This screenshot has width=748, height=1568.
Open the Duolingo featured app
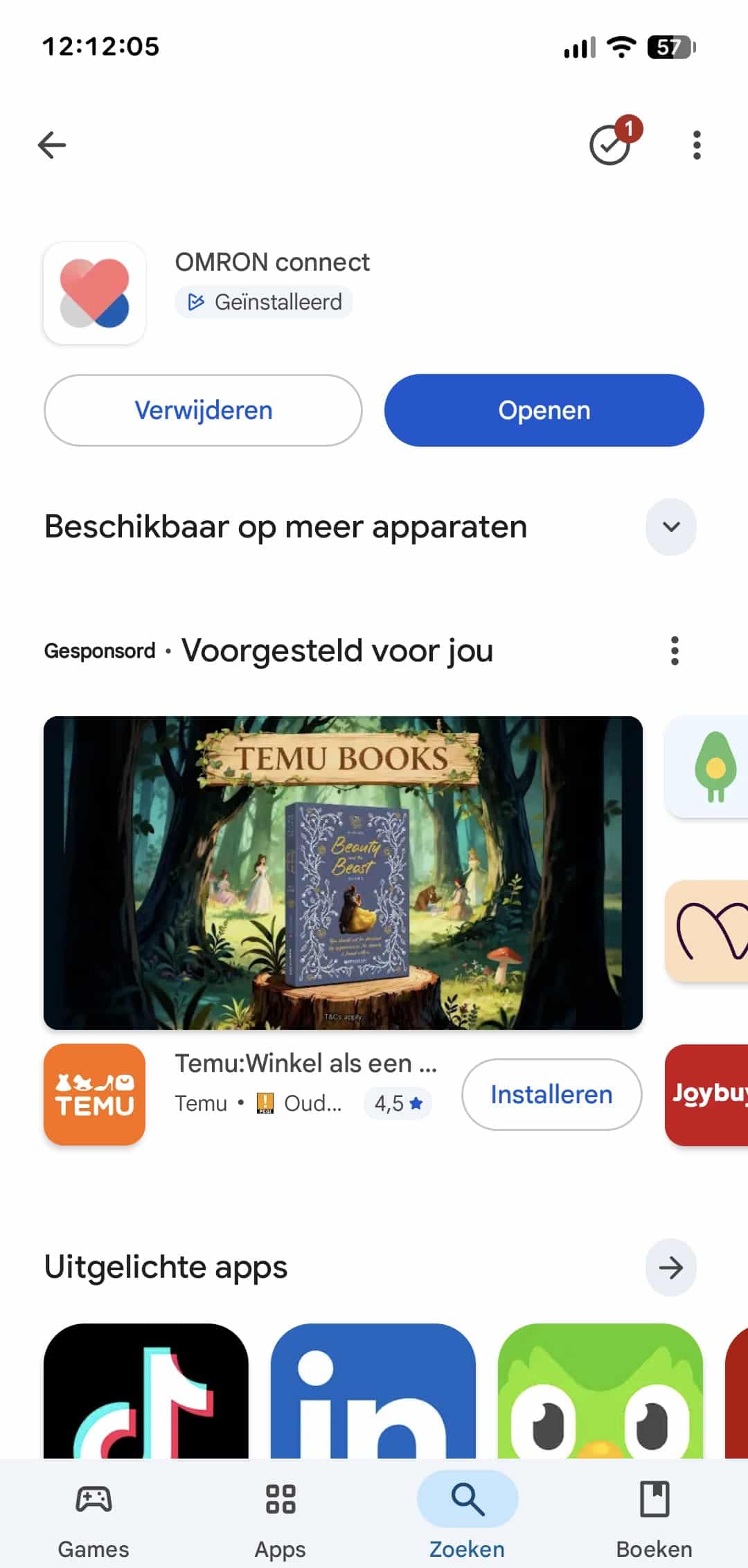click(x=600, y=1391)
